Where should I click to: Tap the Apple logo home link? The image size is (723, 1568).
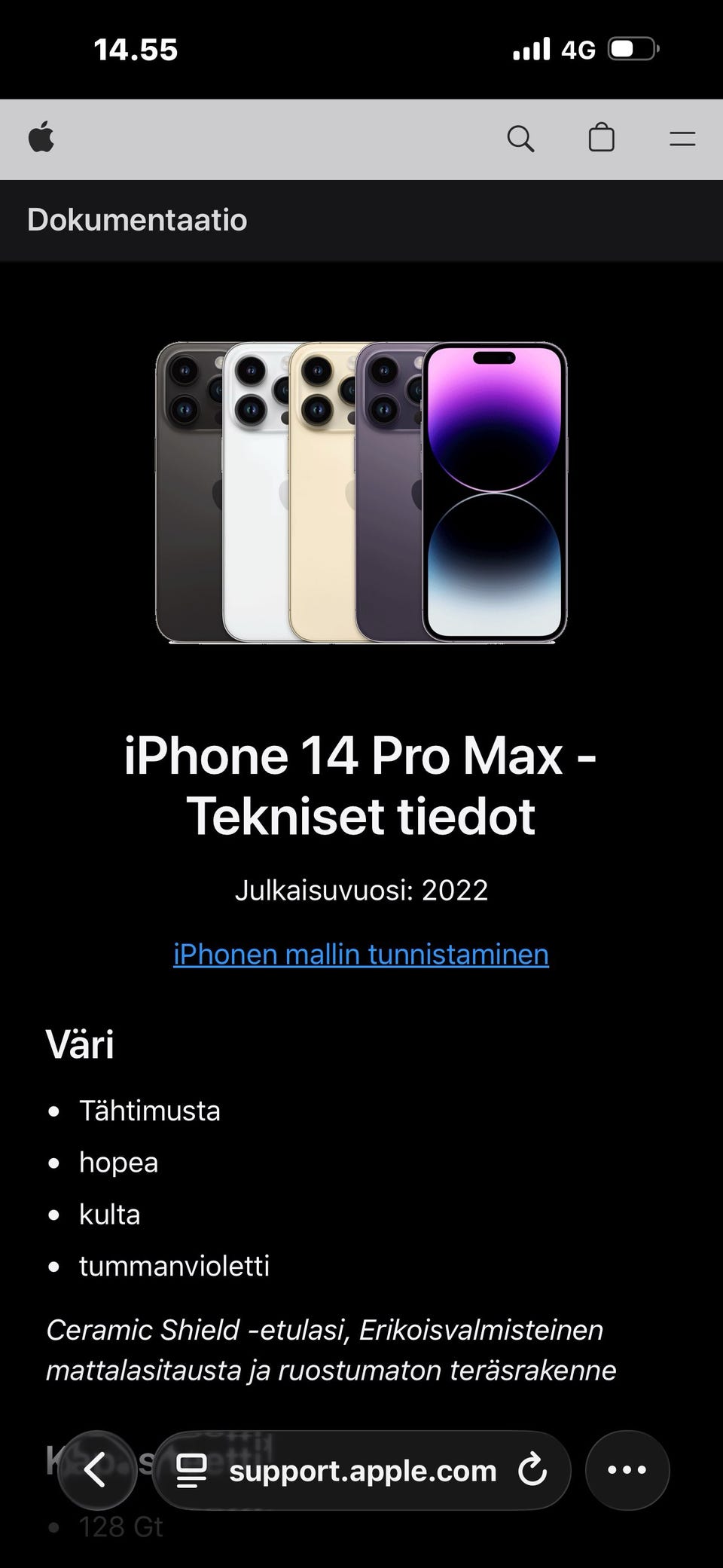(x=41, y=137)
